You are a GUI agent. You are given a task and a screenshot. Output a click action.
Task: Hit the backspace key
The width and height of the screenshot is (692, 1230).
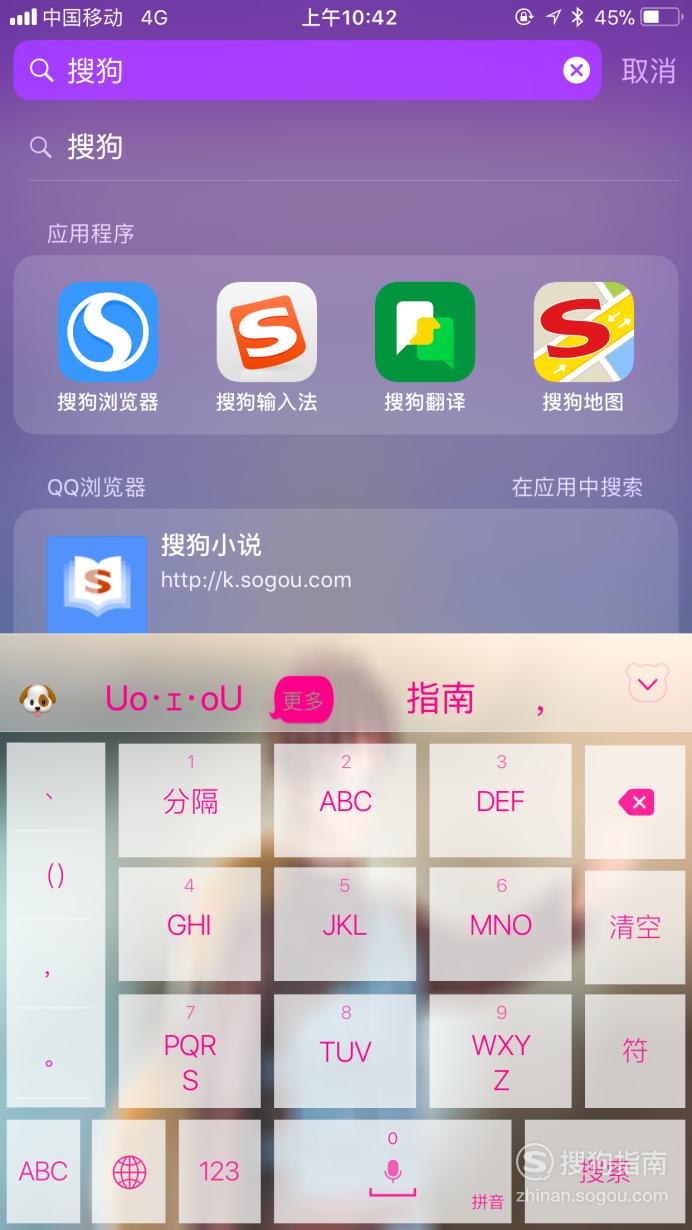click(x=635, y=801)
